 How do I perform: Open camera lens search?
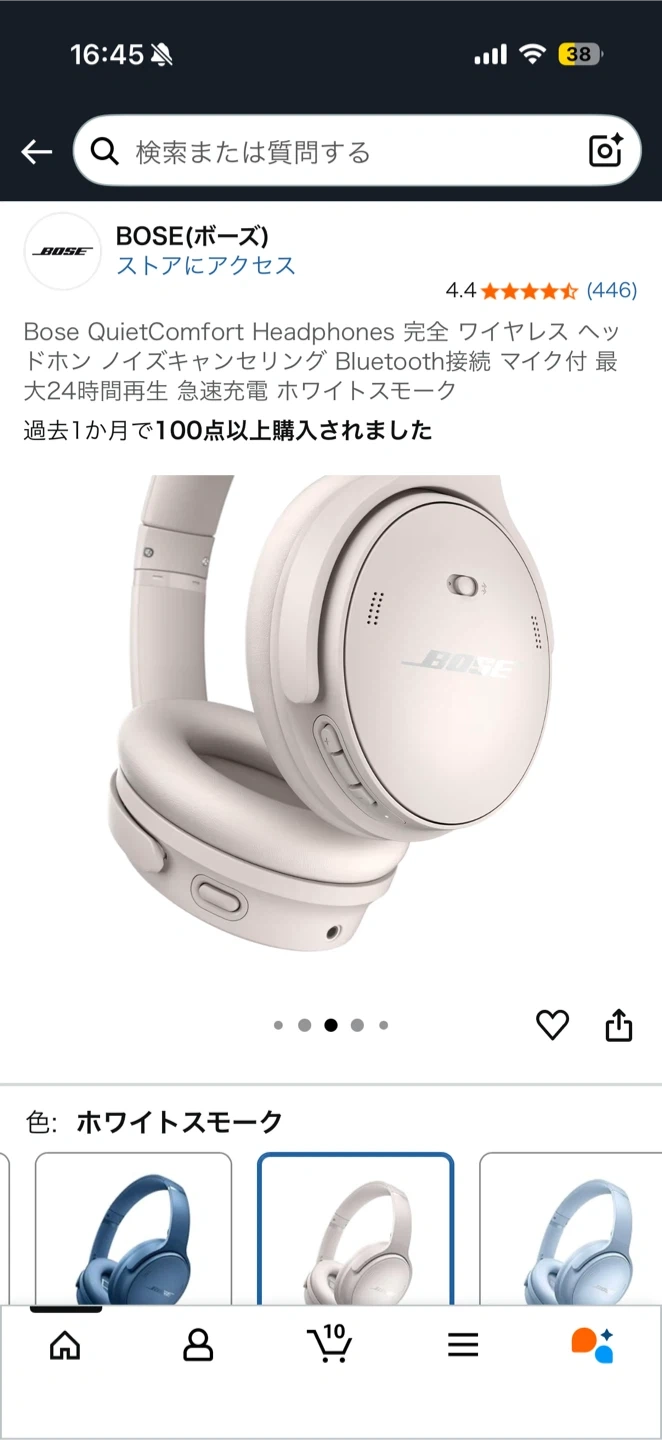(x=606, y=151)
